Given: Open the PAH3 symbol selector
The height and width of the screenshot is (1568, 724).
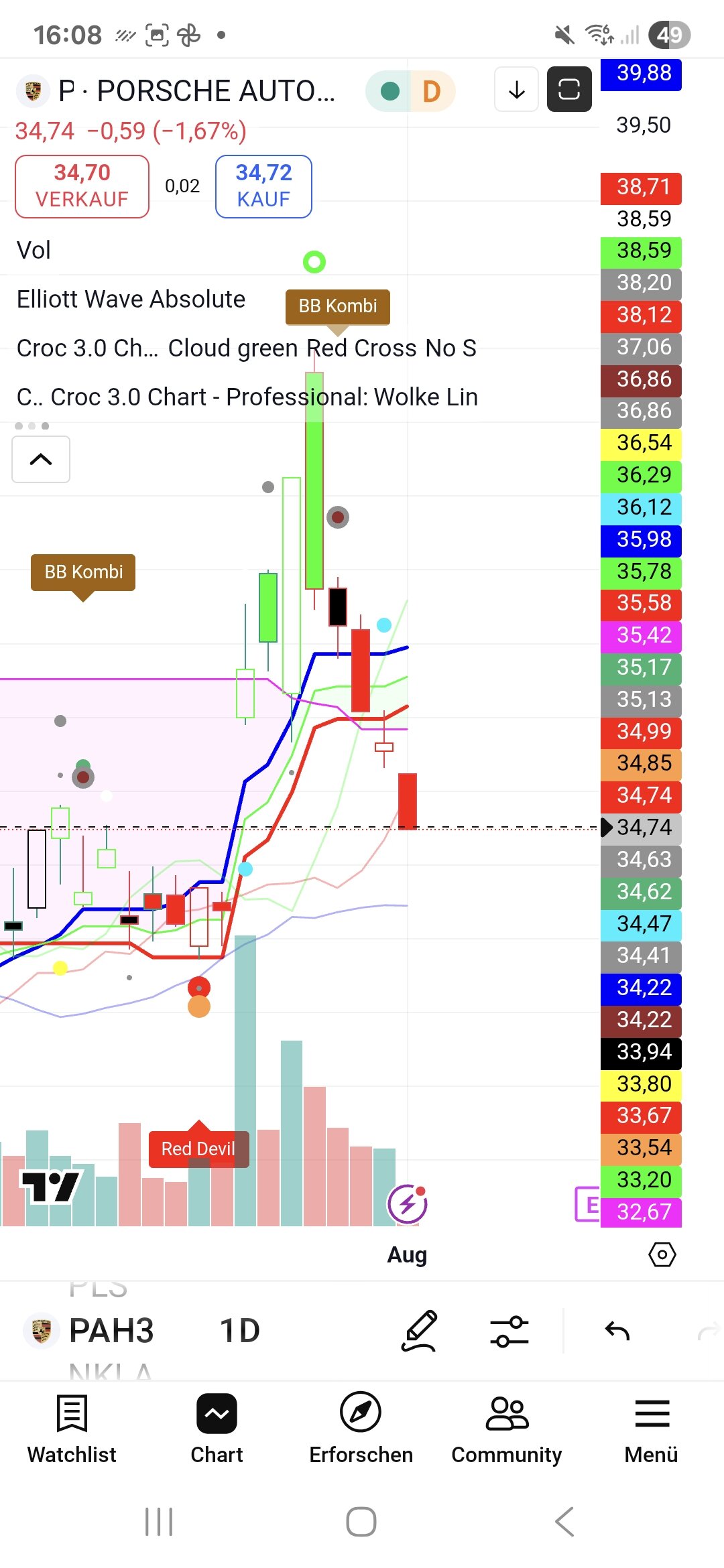Looking at the screenshot, I should click(x=111, y=1330).
